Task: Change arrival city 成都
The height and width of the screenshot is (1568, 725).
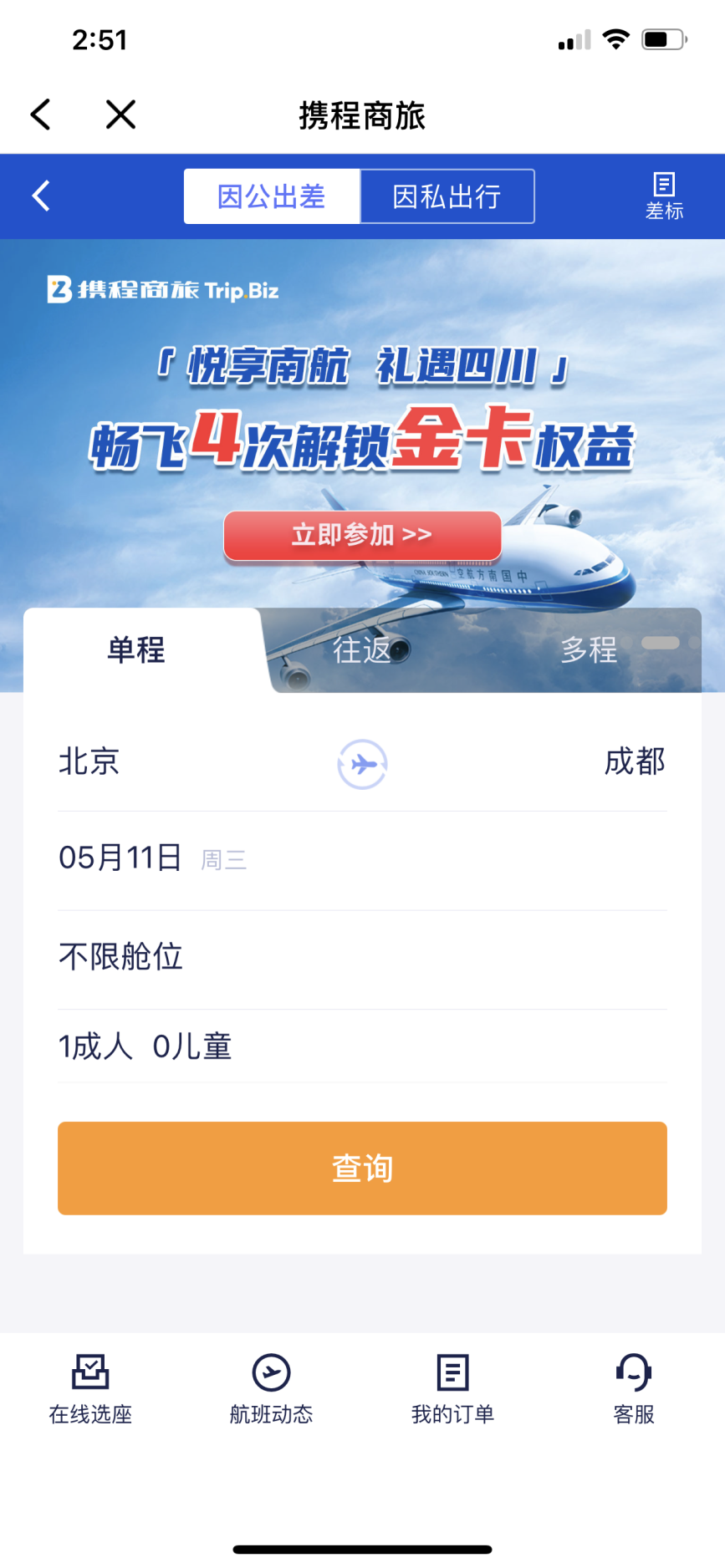Action: (635, 762)
